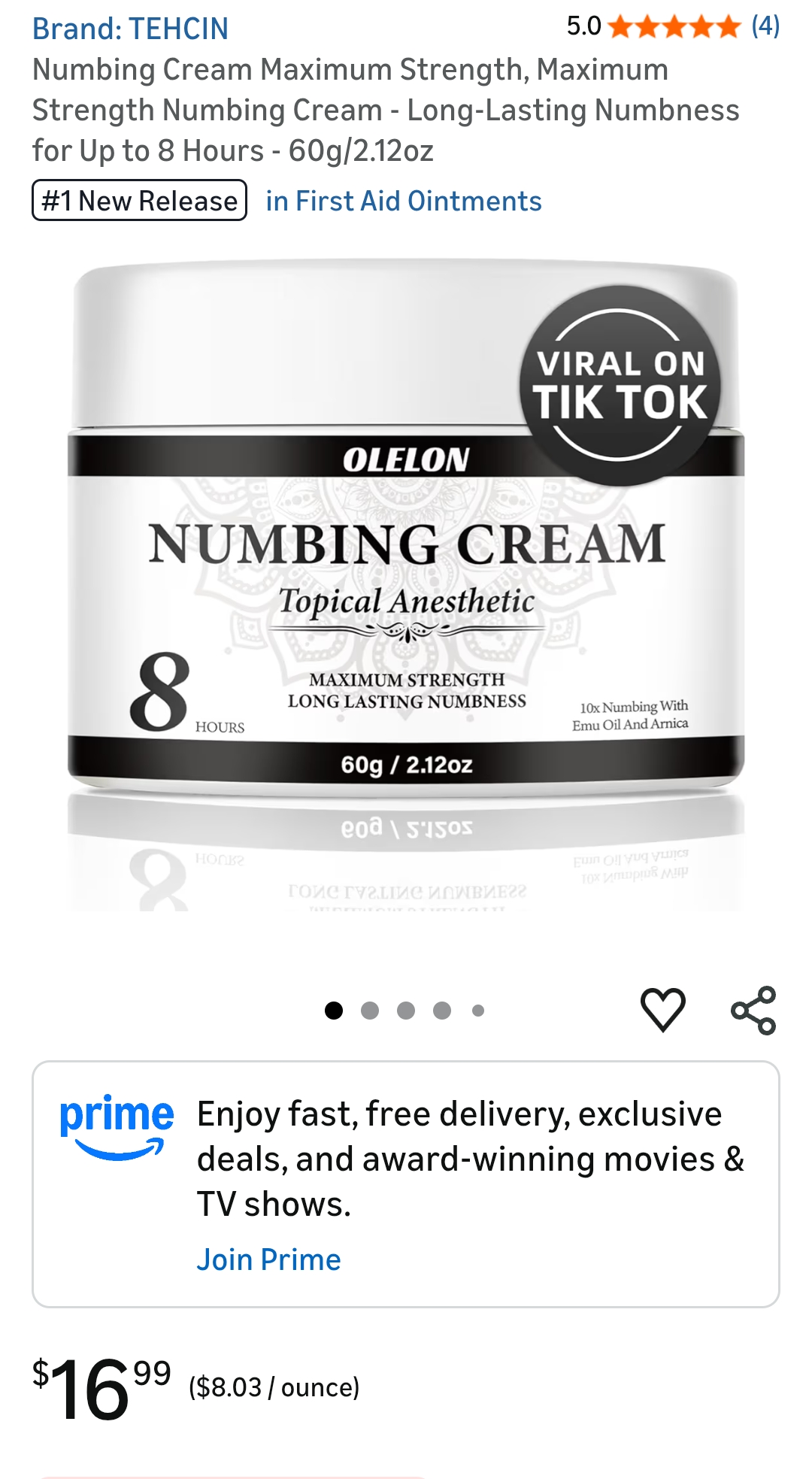The height and width of the screenshot is (1479, 812).
Task: Open the First Aid Ointments category
Action: click(402, 201)
